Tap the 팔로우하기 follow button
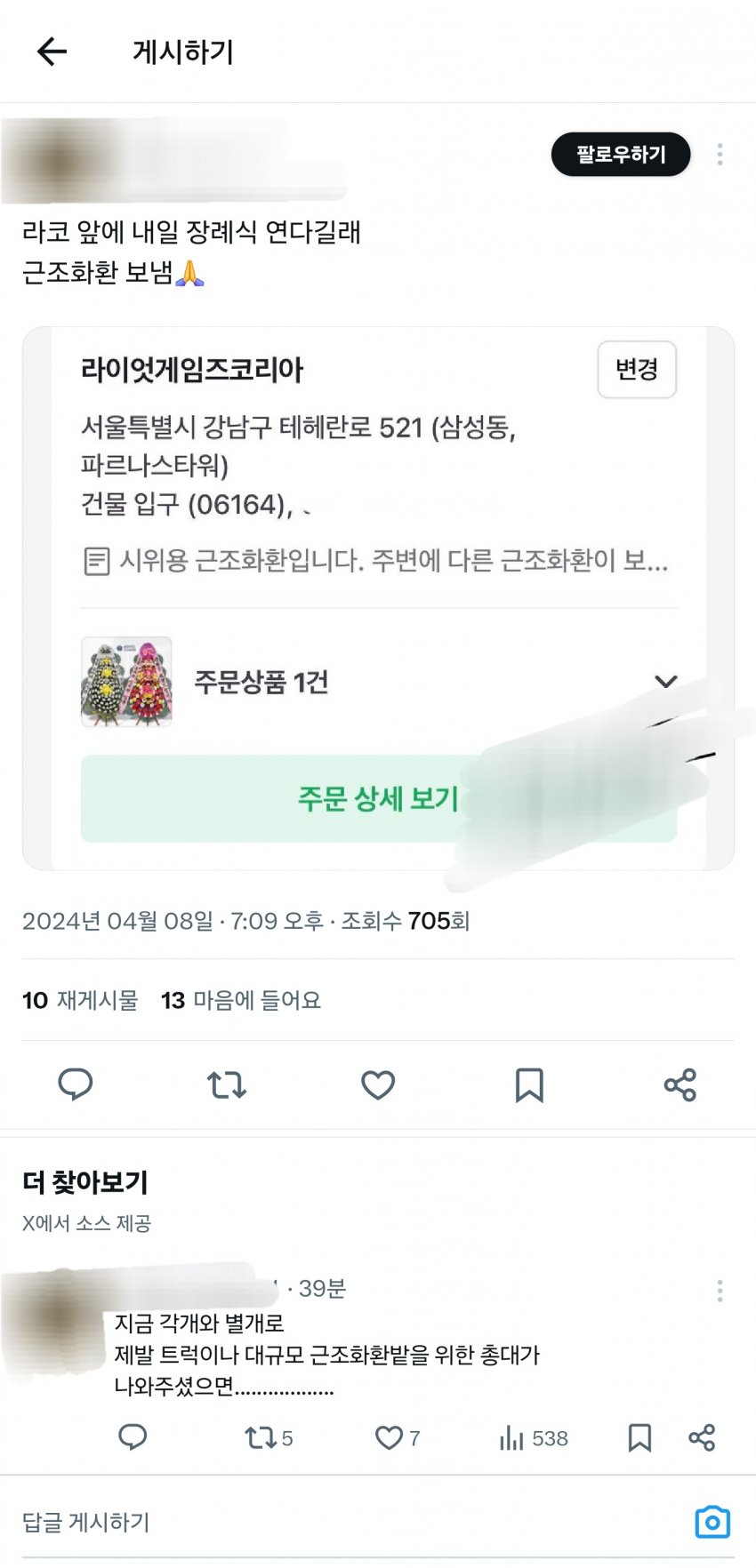756x1568 pixels. tap(621, 155)
